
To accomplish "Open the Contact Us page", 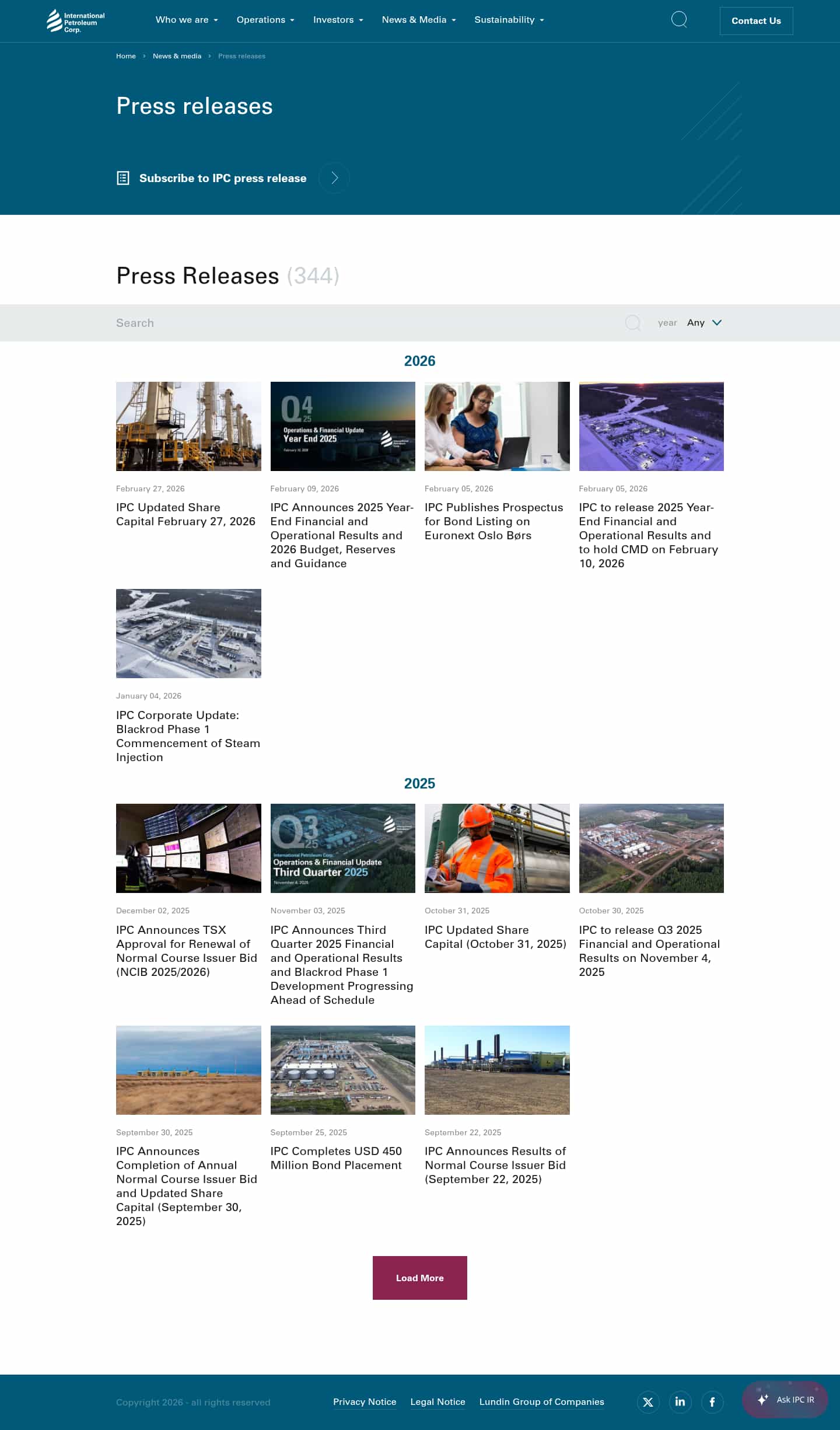I will (756, 20).
